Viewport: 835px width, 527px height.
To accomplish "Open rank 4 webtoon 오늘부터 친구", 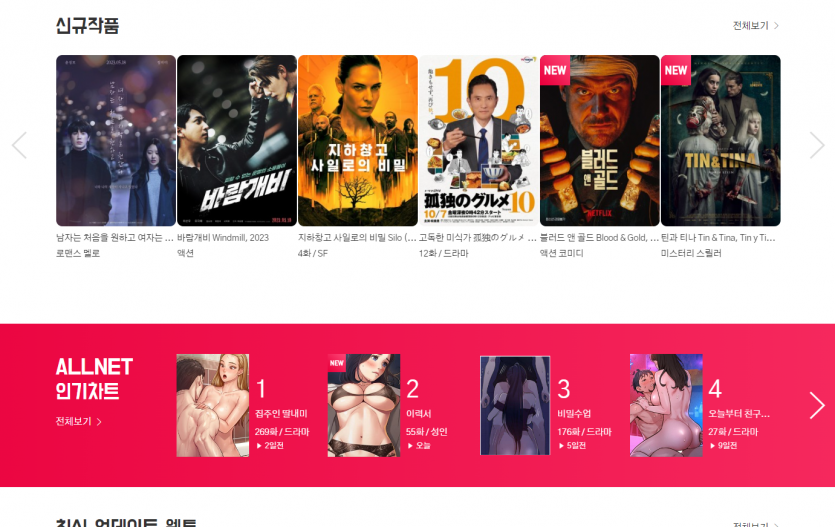I will pos(666,405).
